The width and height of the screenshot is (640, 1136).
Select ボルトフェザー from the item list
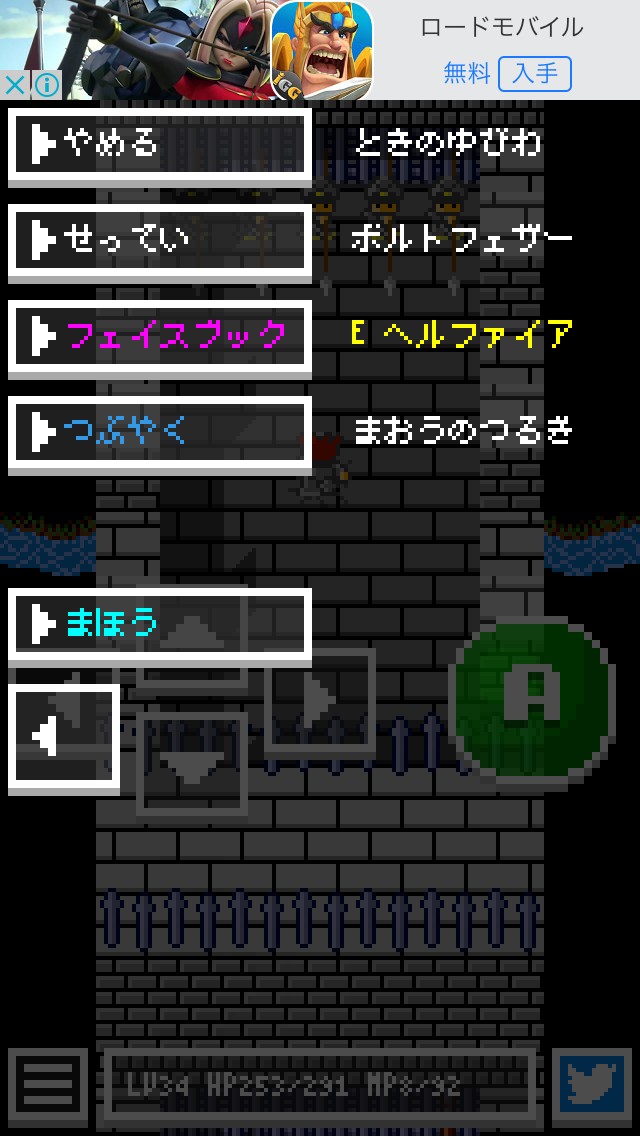tap(461, 240)
